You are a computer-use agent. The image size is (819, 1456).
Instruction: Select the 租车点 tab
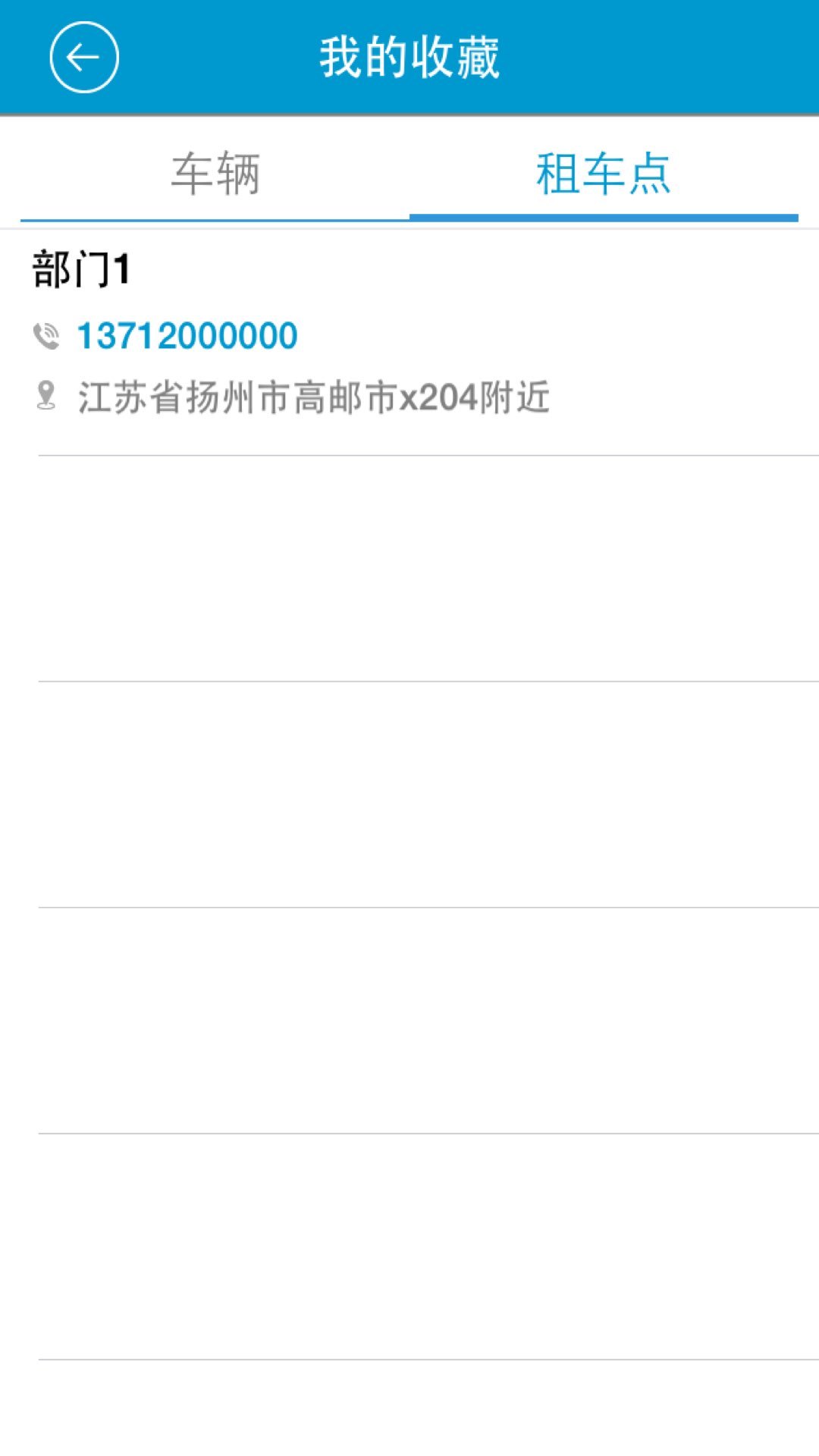pyautogui.click(x=604, y=174)
